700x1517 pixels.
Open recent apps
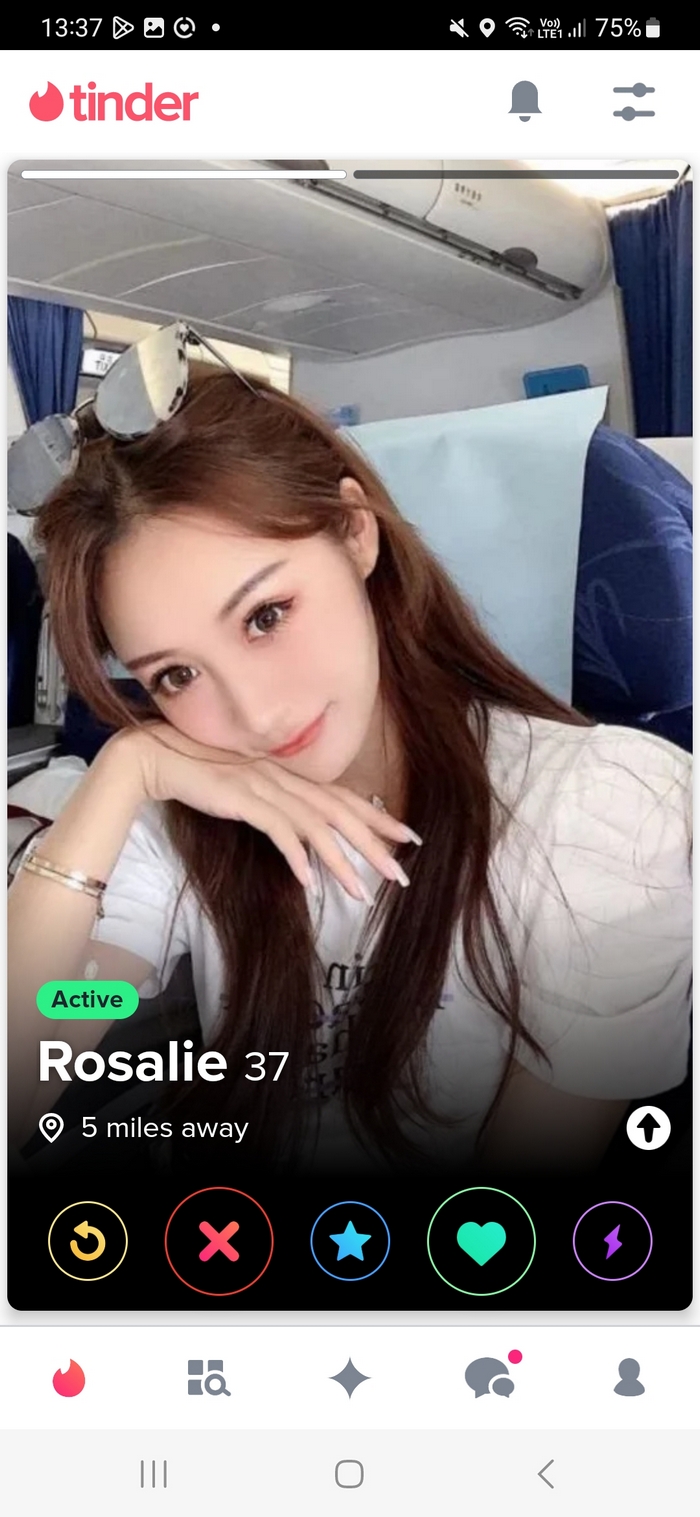(153, 1473)
